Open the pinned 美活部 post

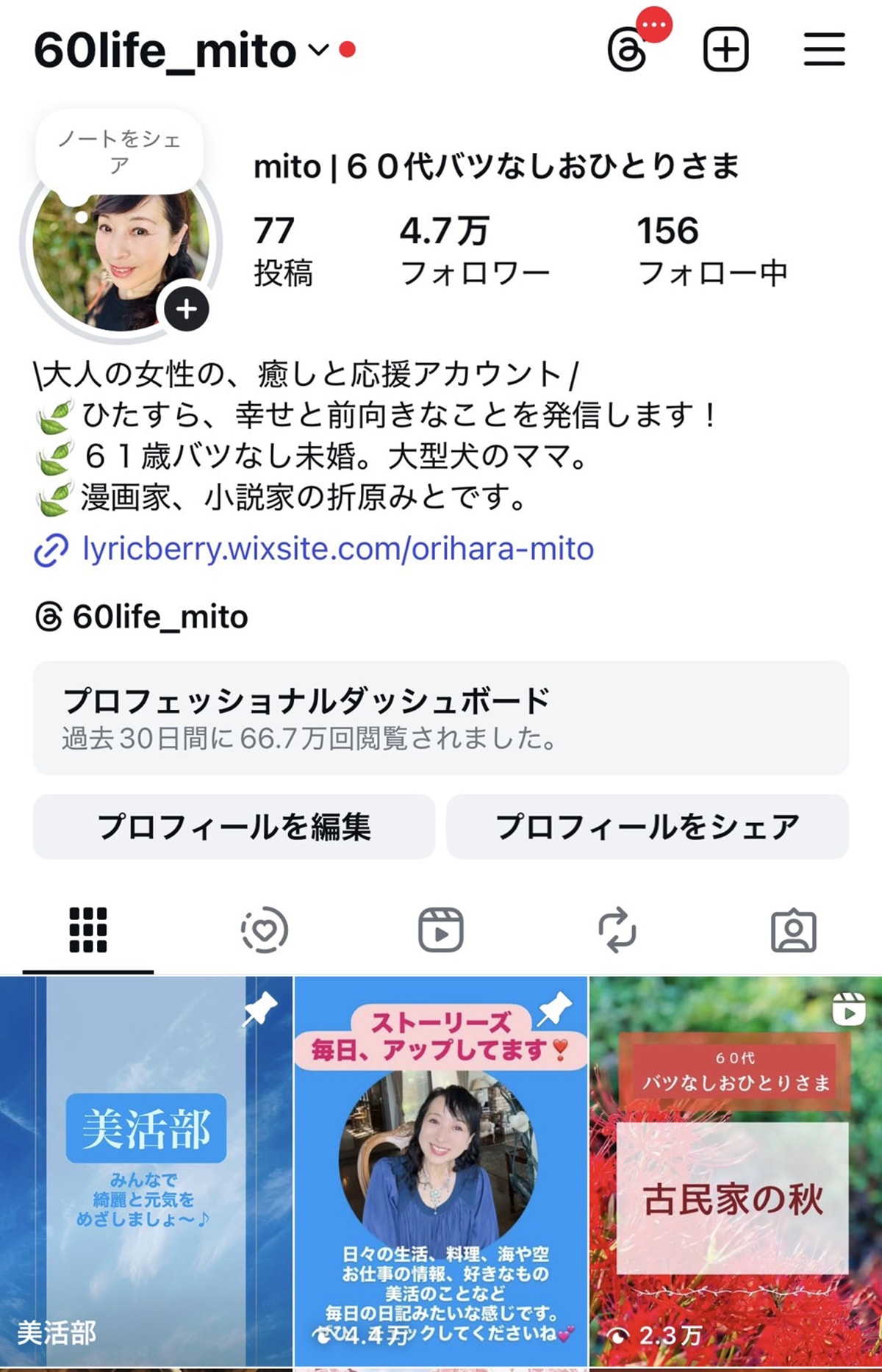(x=146, y=1171)
